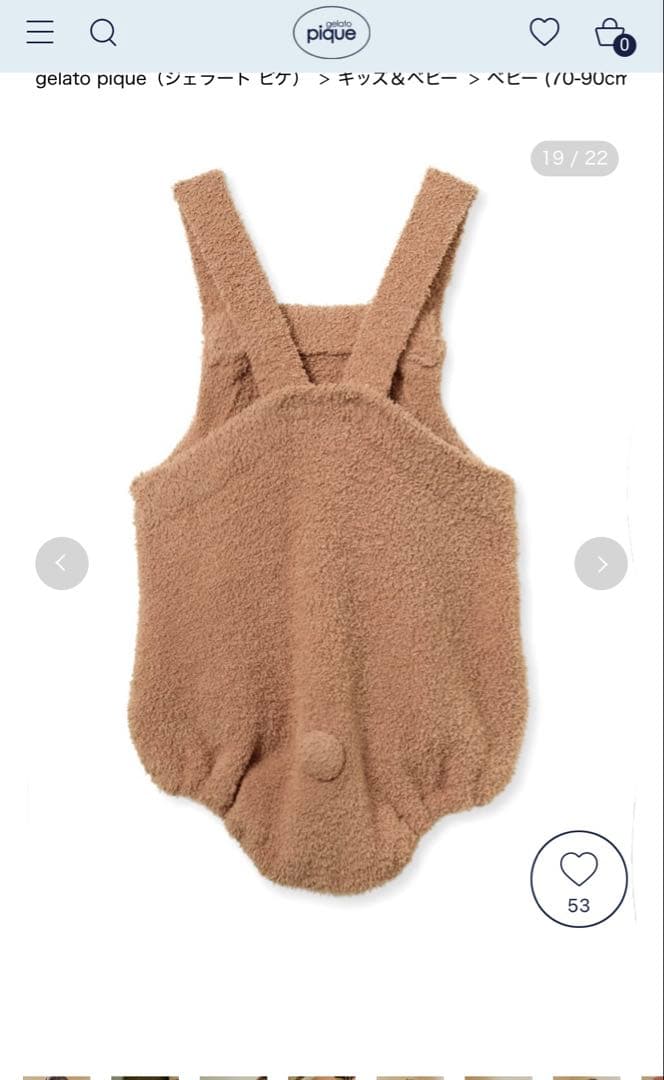Show the next product image

[601, 563]
